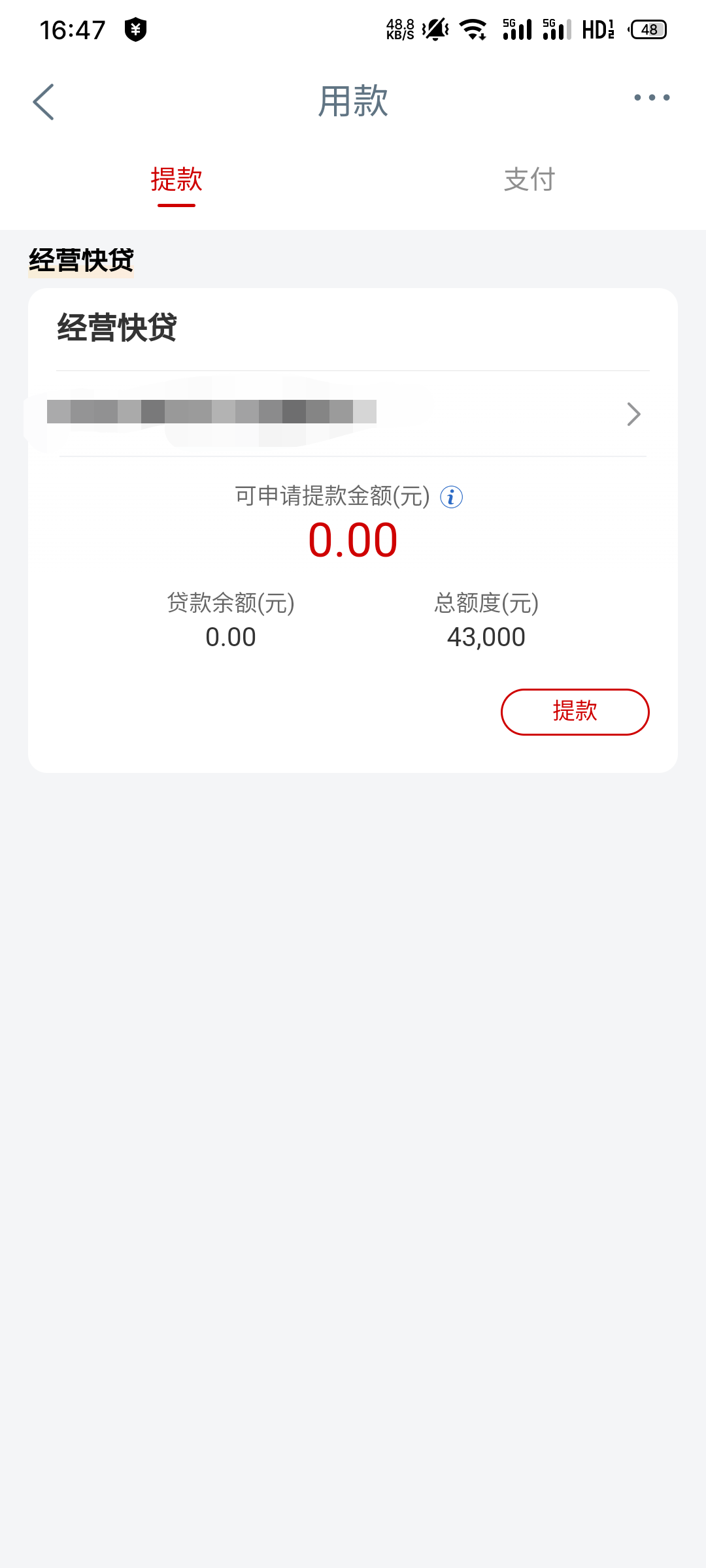Open the three-dot overflow menu
Screen dimensions: 706x1568
pyautogui.click(x=652, y=98)
